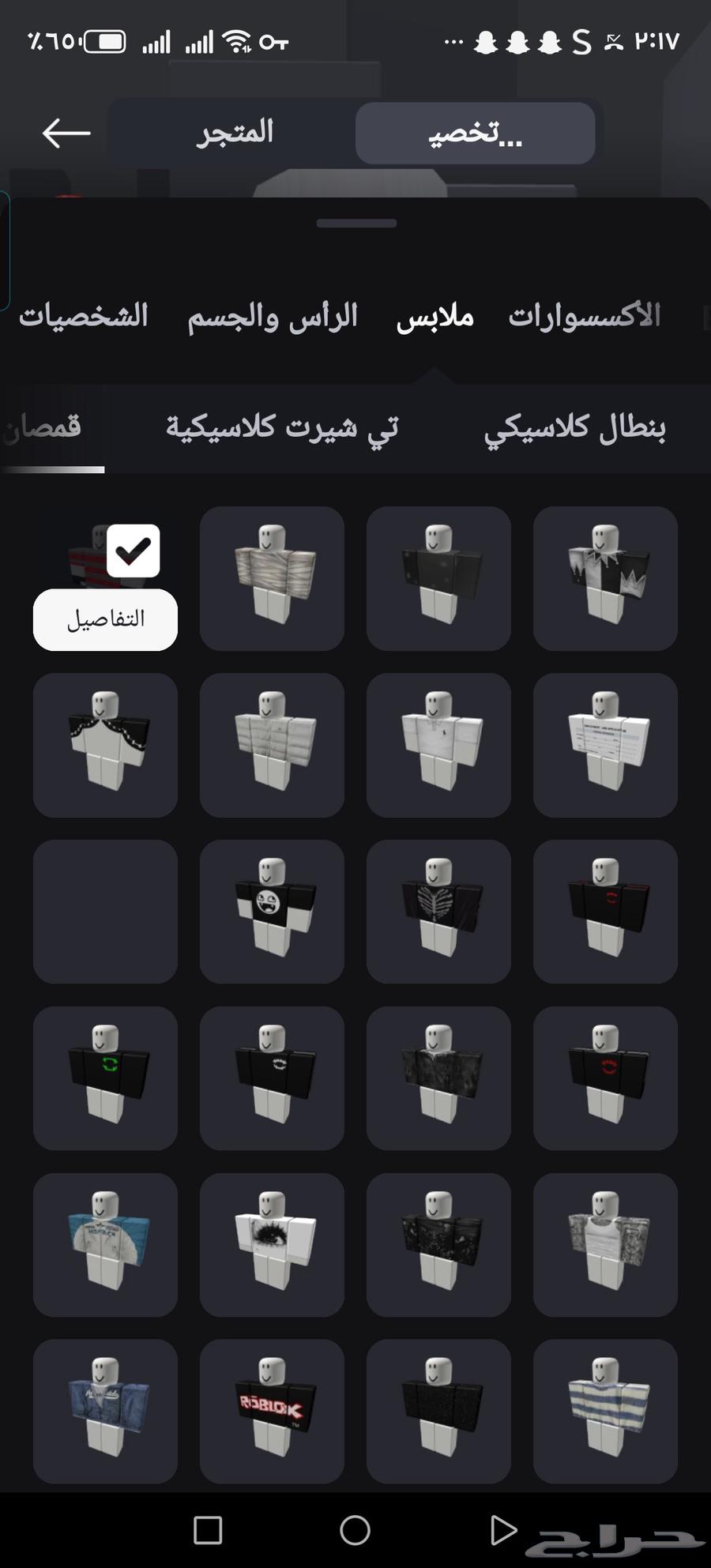Open the الأكسسوارات accessories category

(585, 315)
